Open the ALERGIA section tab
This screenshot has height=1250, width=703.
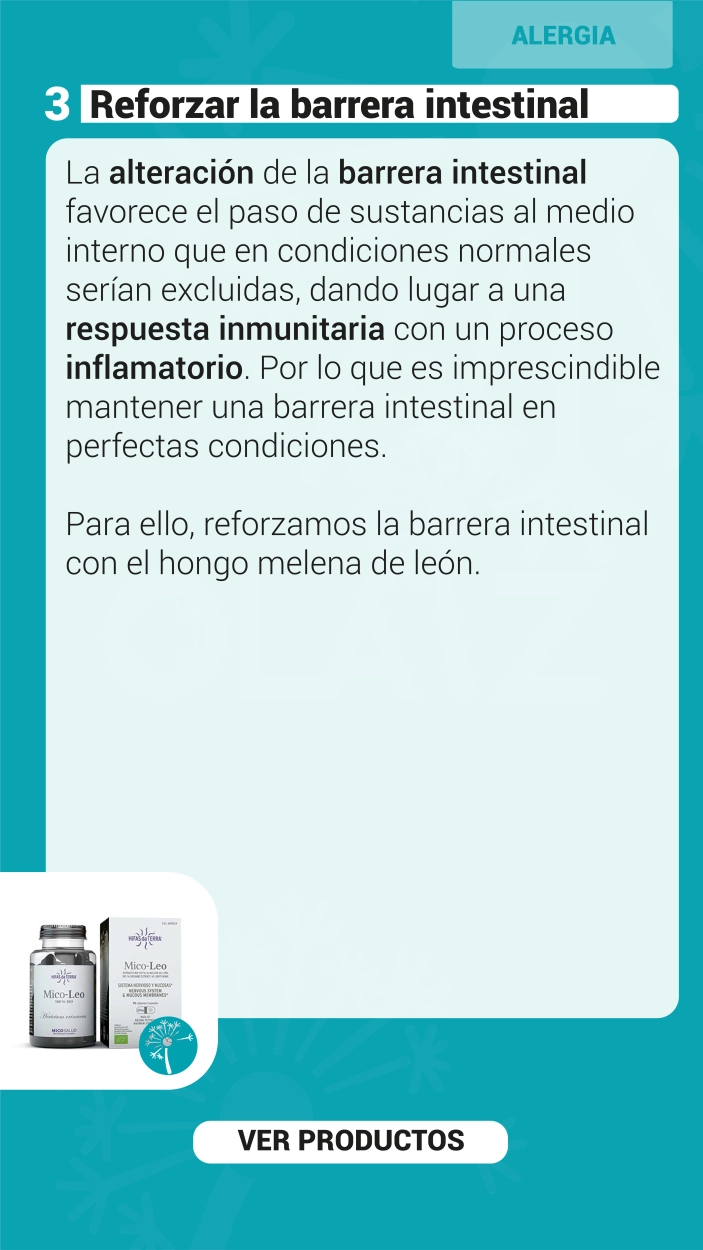coord(563,35)
